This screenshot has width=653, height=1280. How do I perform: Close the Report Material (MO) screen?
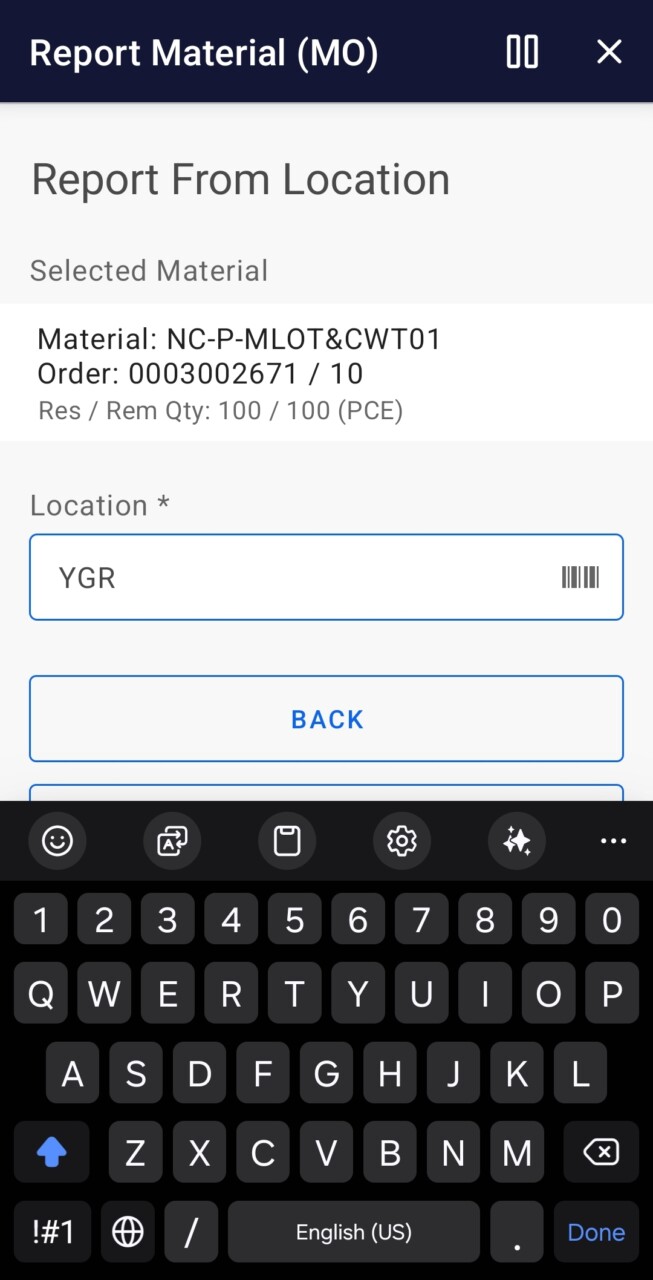click(609, 52)
